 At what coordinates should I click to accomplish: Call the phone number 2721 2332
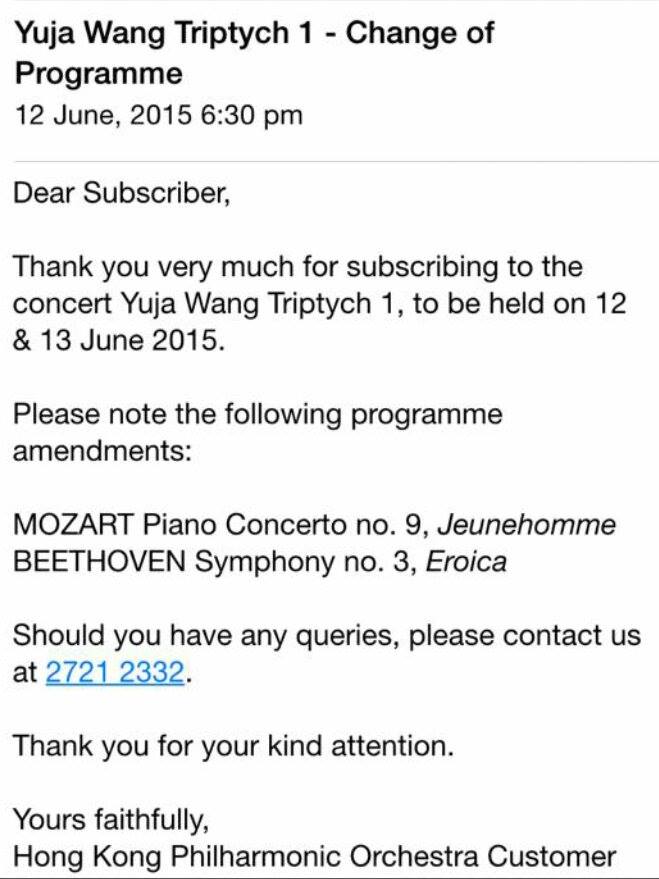pyautogui.click(x=115, y=673)
